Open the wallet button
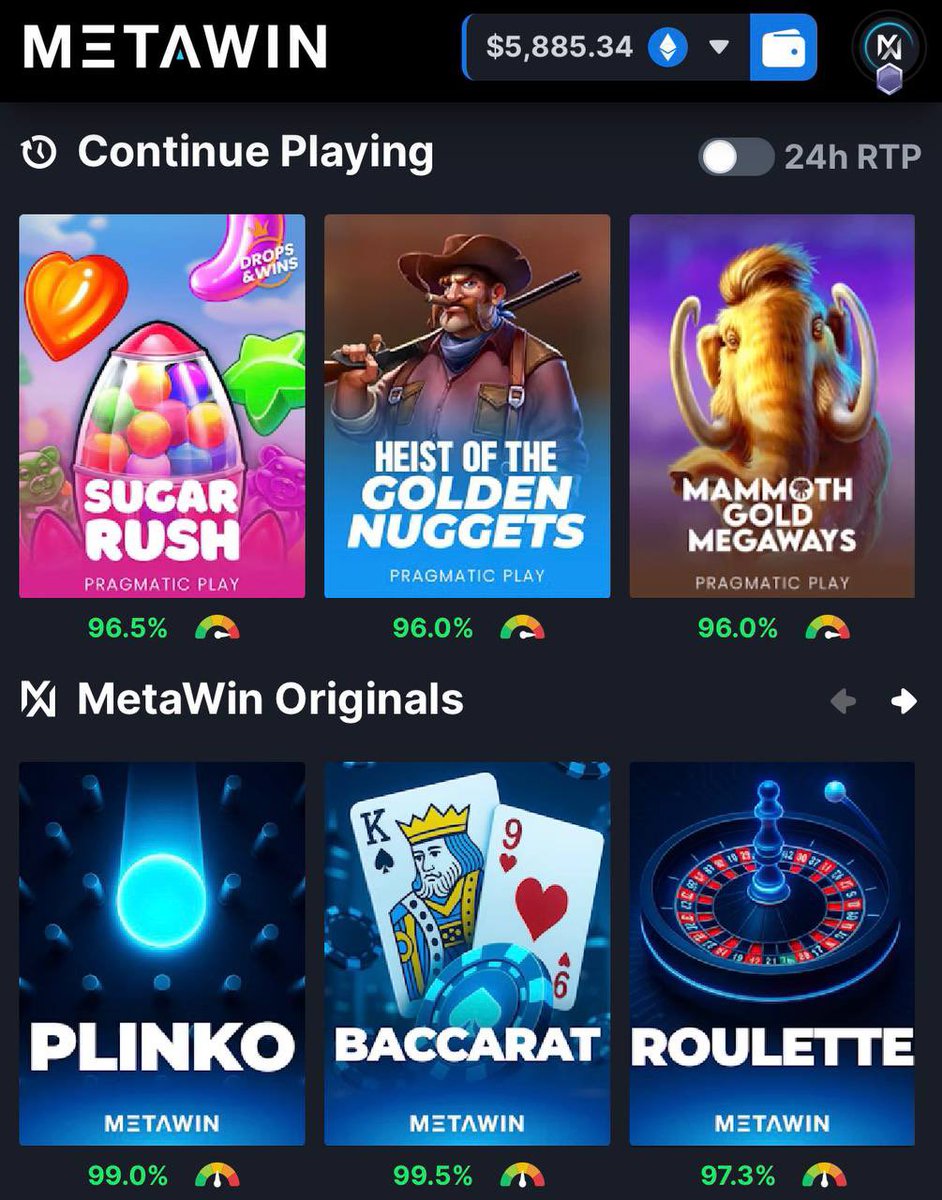This screenshot has width=942, height=1200. pos(783,47)
